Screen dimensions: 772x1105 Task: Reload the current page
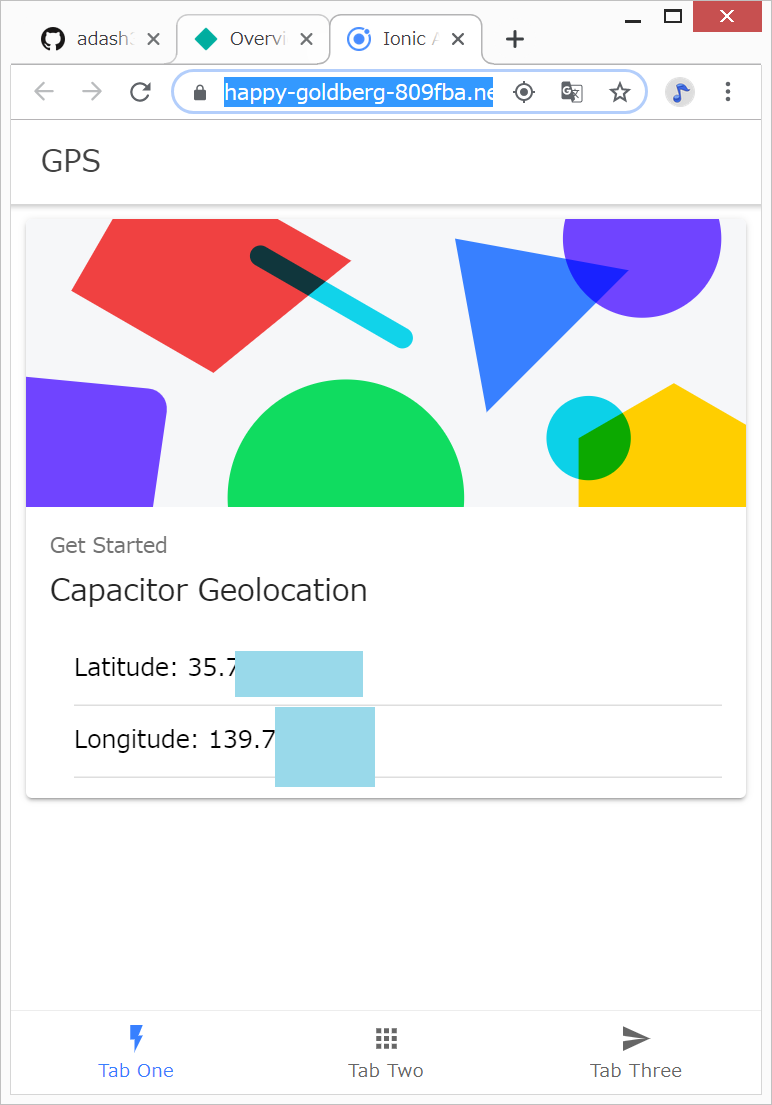coord(140,92)
